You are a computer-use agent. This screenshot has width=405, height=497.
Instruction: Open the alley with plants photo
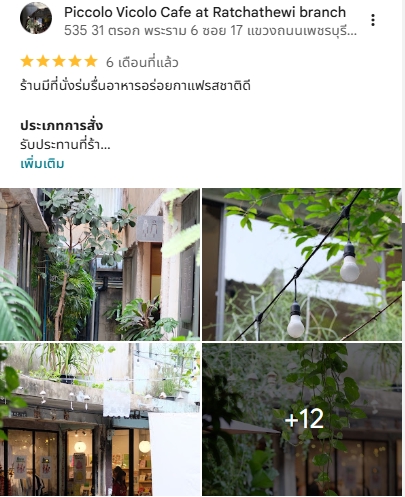pyautogui.click(x=100, y=264)
